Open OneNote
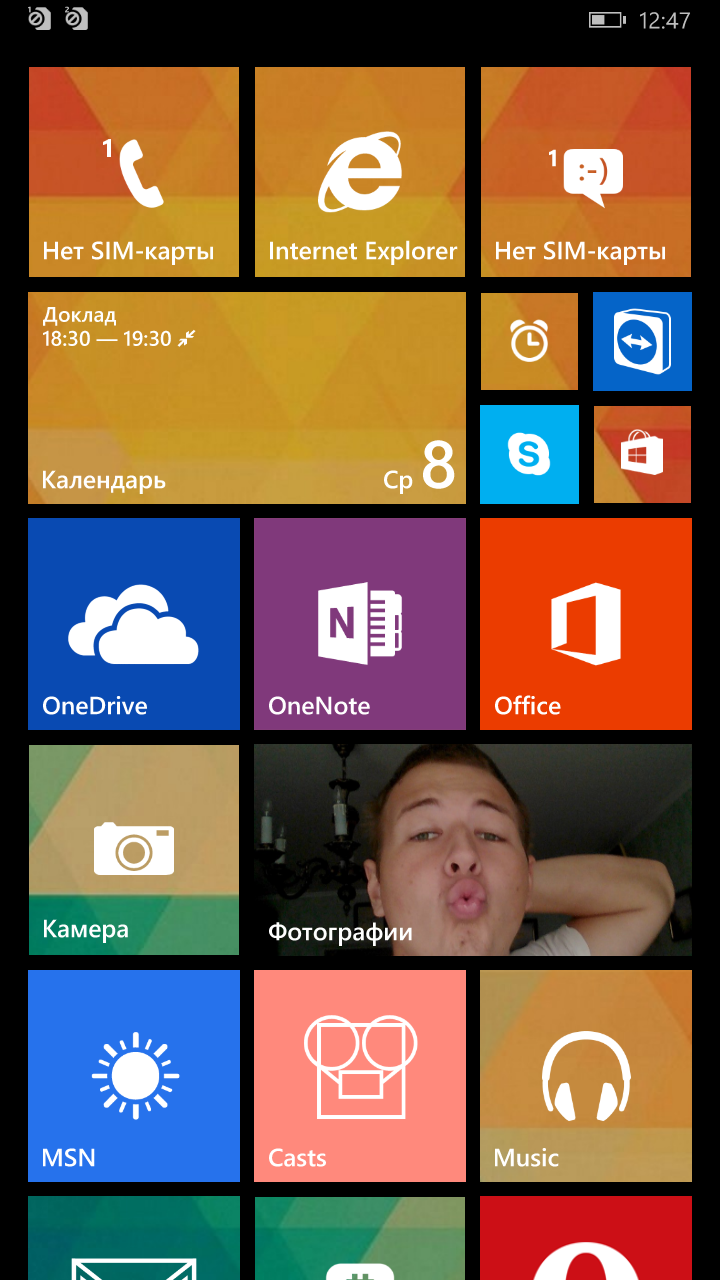The image size is (720, 1280). [360, 624]
